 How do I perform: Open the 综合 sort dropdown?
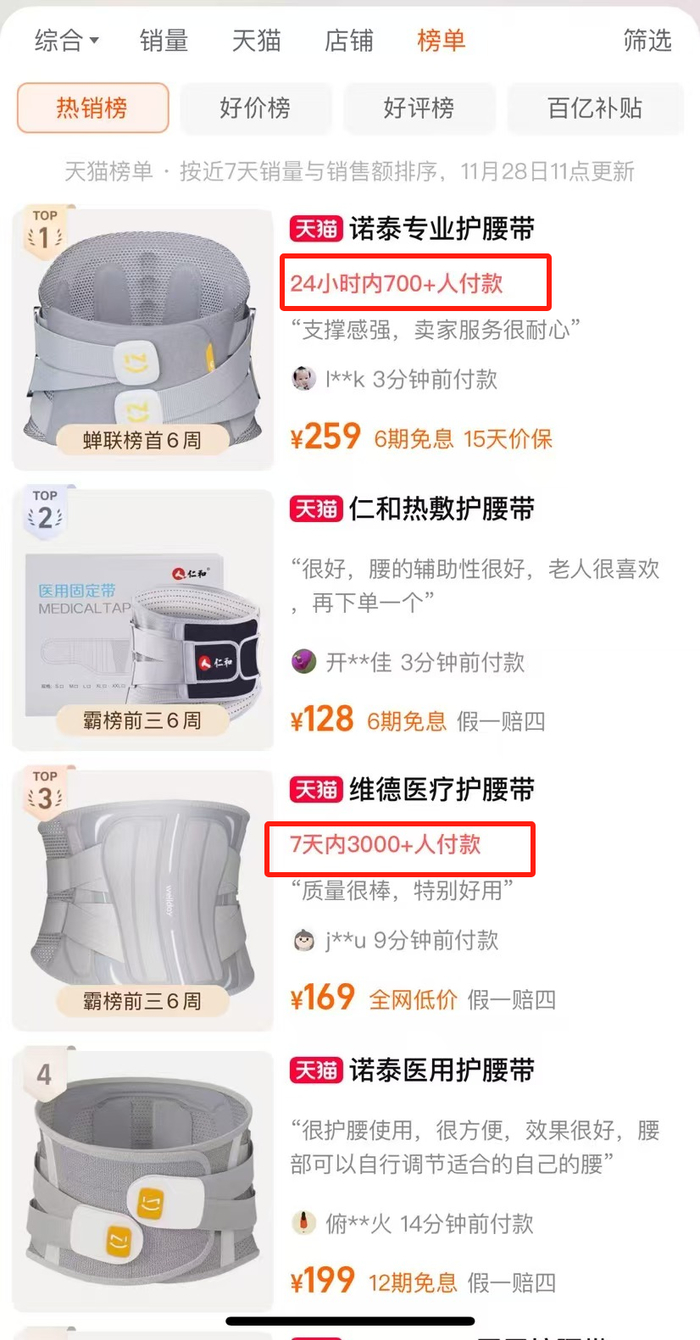pos(66,41)
